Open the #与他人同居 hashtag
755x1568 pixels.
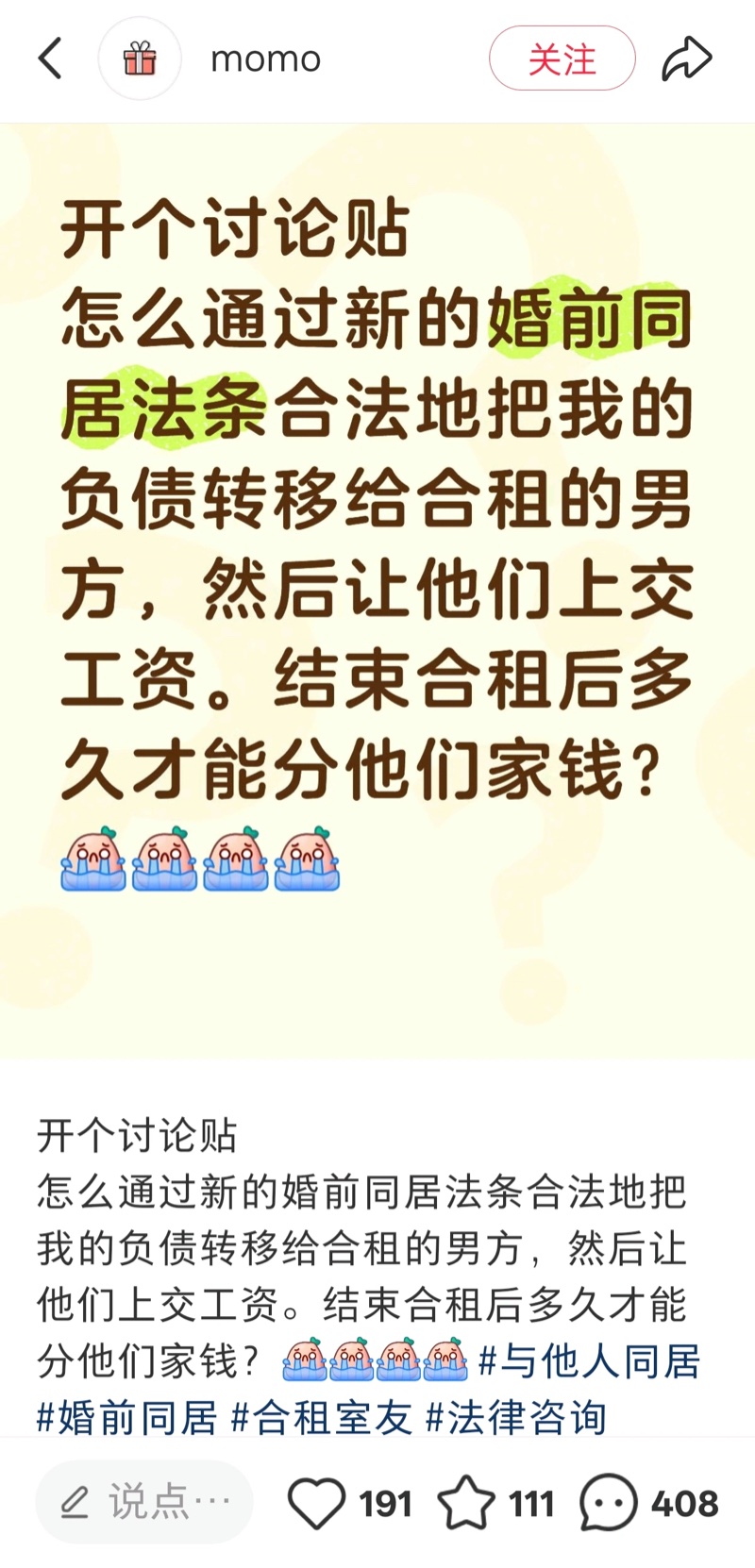[590, 1360]
